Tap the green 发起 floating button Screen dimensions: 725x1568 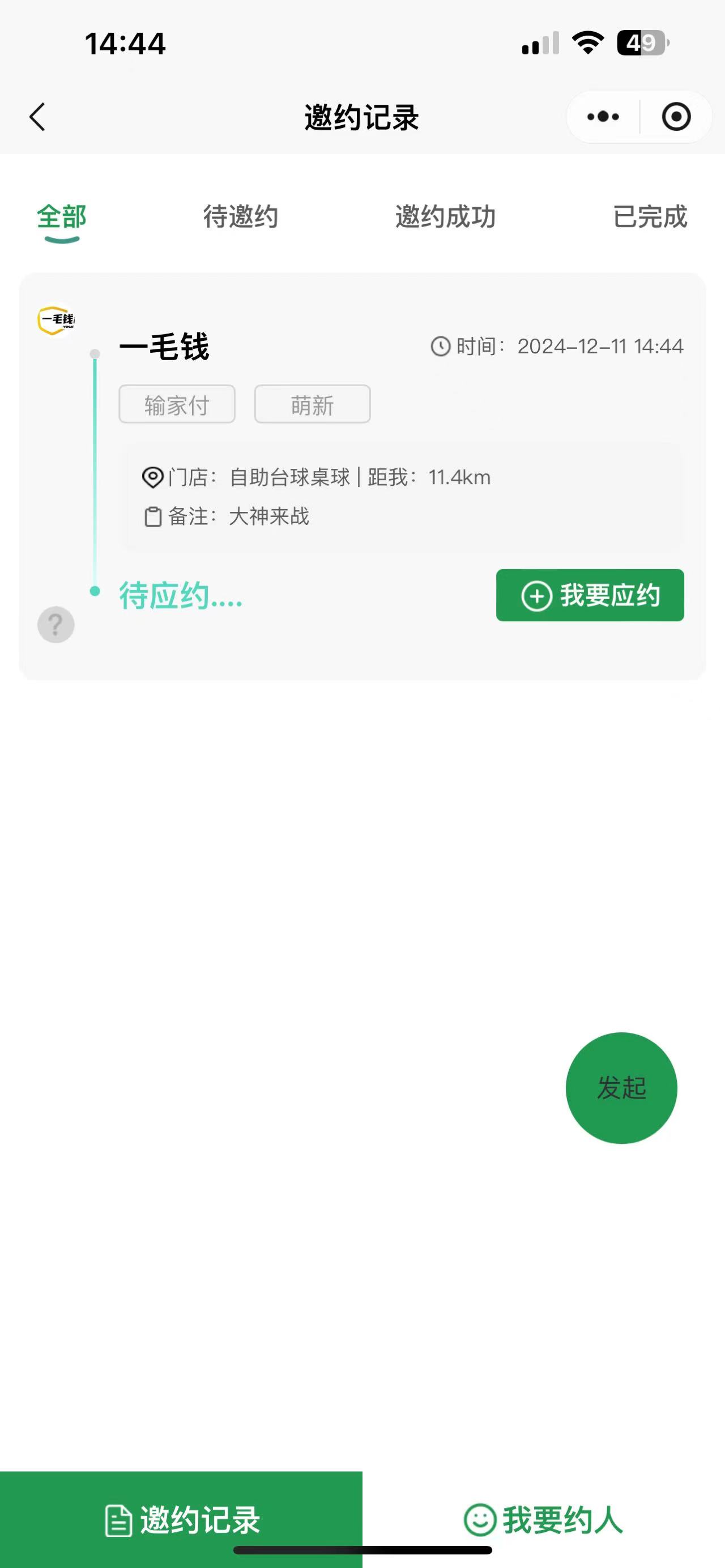pyautogui.click(x=621, y=1088)
